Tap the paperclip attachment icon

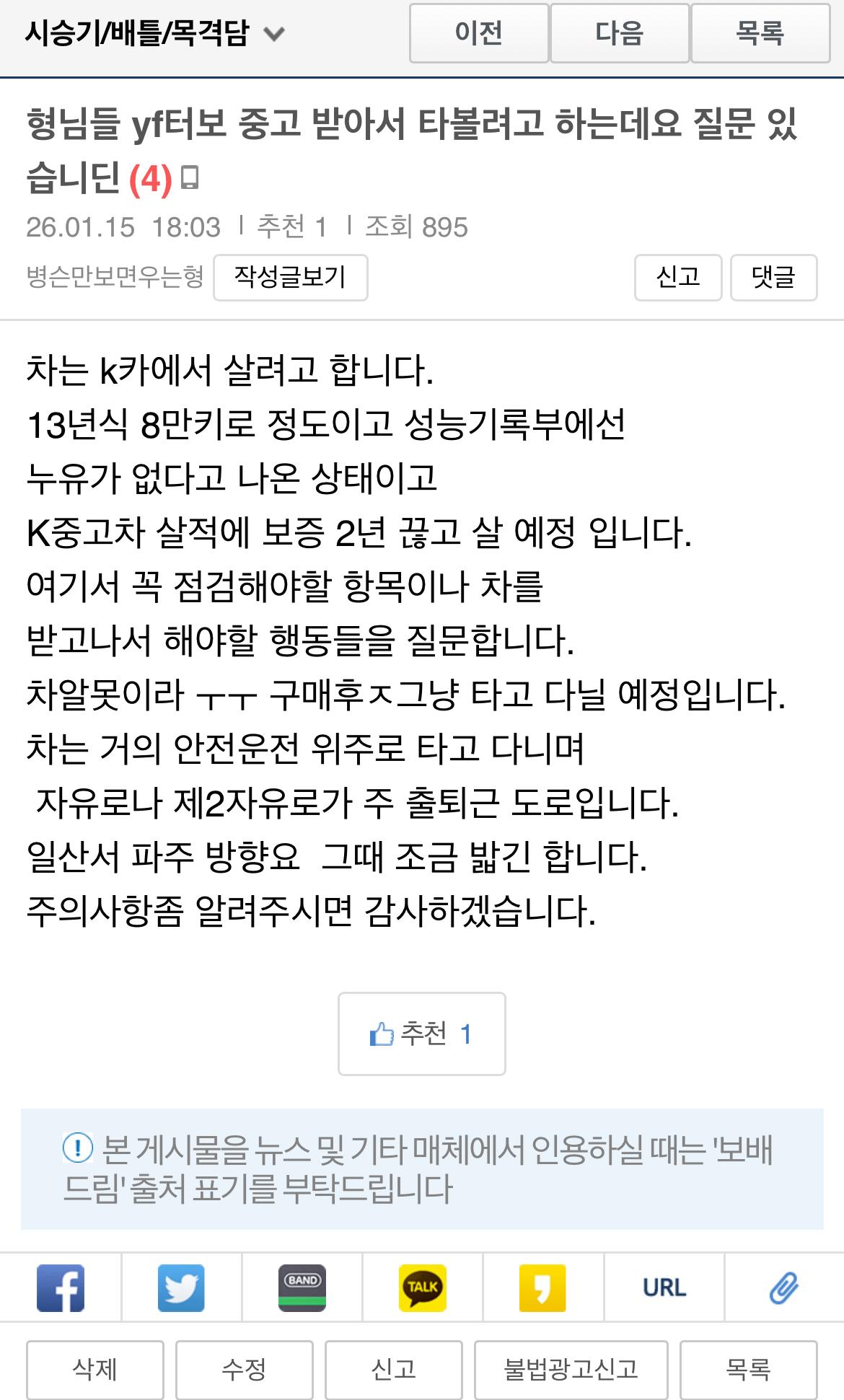tap(784, 1287)
